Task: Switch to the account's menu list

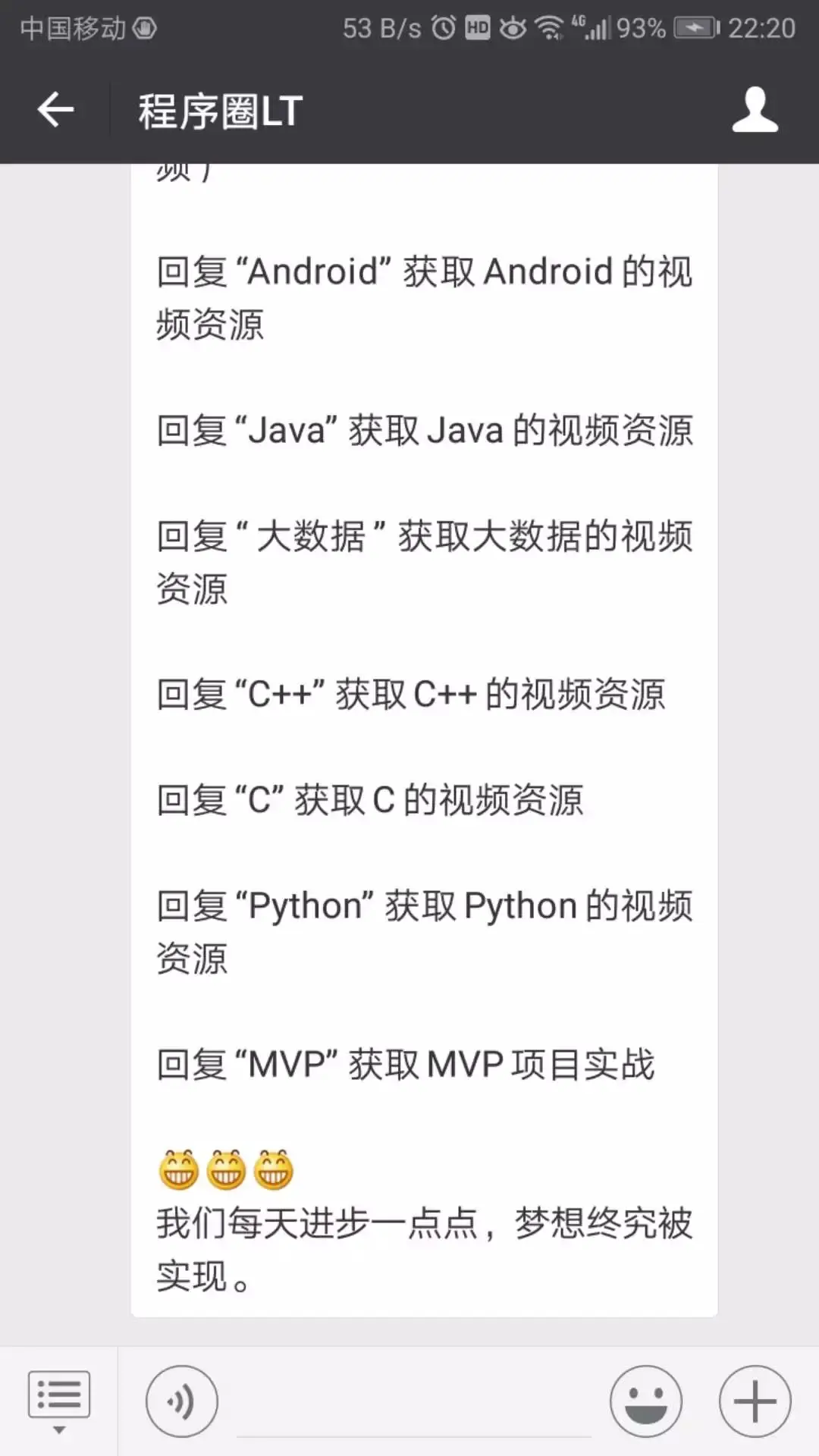Action: point(58,1401)
